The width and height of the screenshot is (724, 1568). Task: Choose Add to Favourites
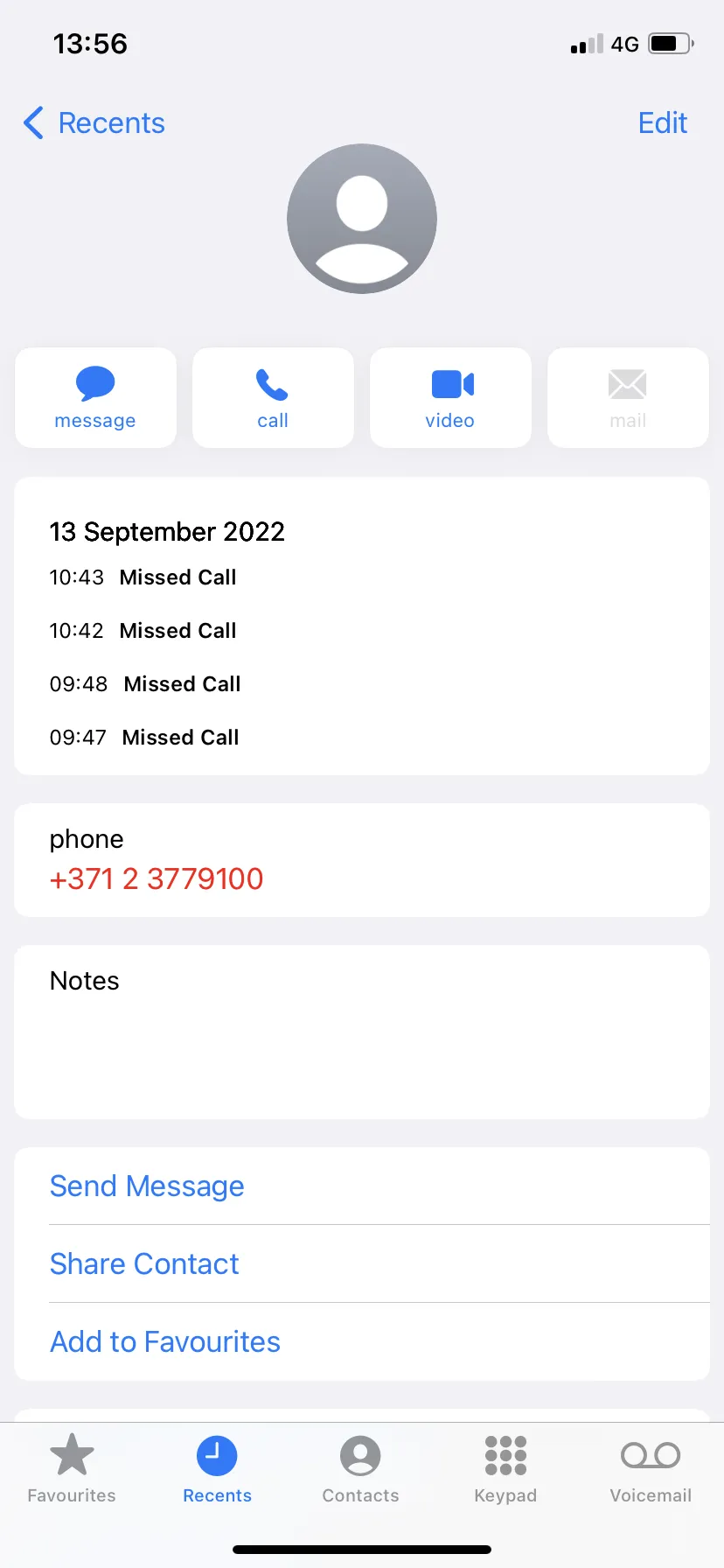[362, 1341]
